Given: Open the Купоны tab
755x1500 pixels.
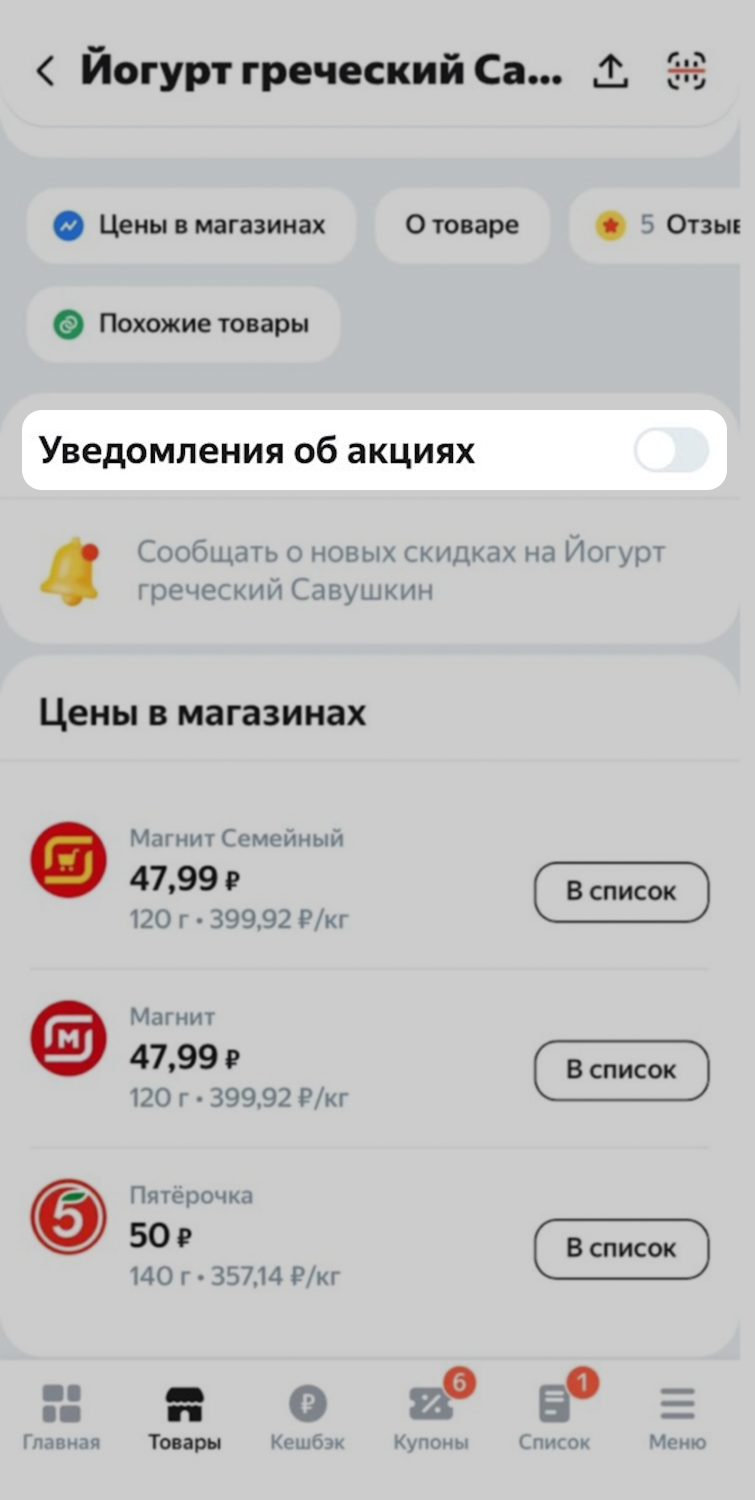Looking at the screenshot, I should 431,1417.
